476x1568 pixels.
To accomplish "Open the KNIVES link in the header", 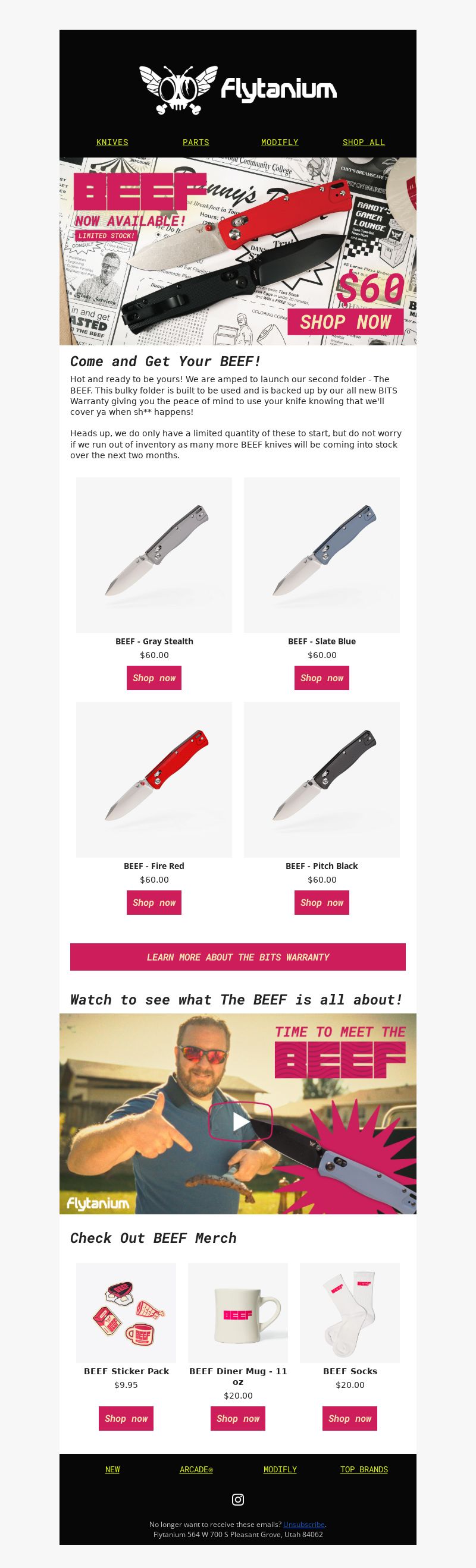I will coord(112,142).
